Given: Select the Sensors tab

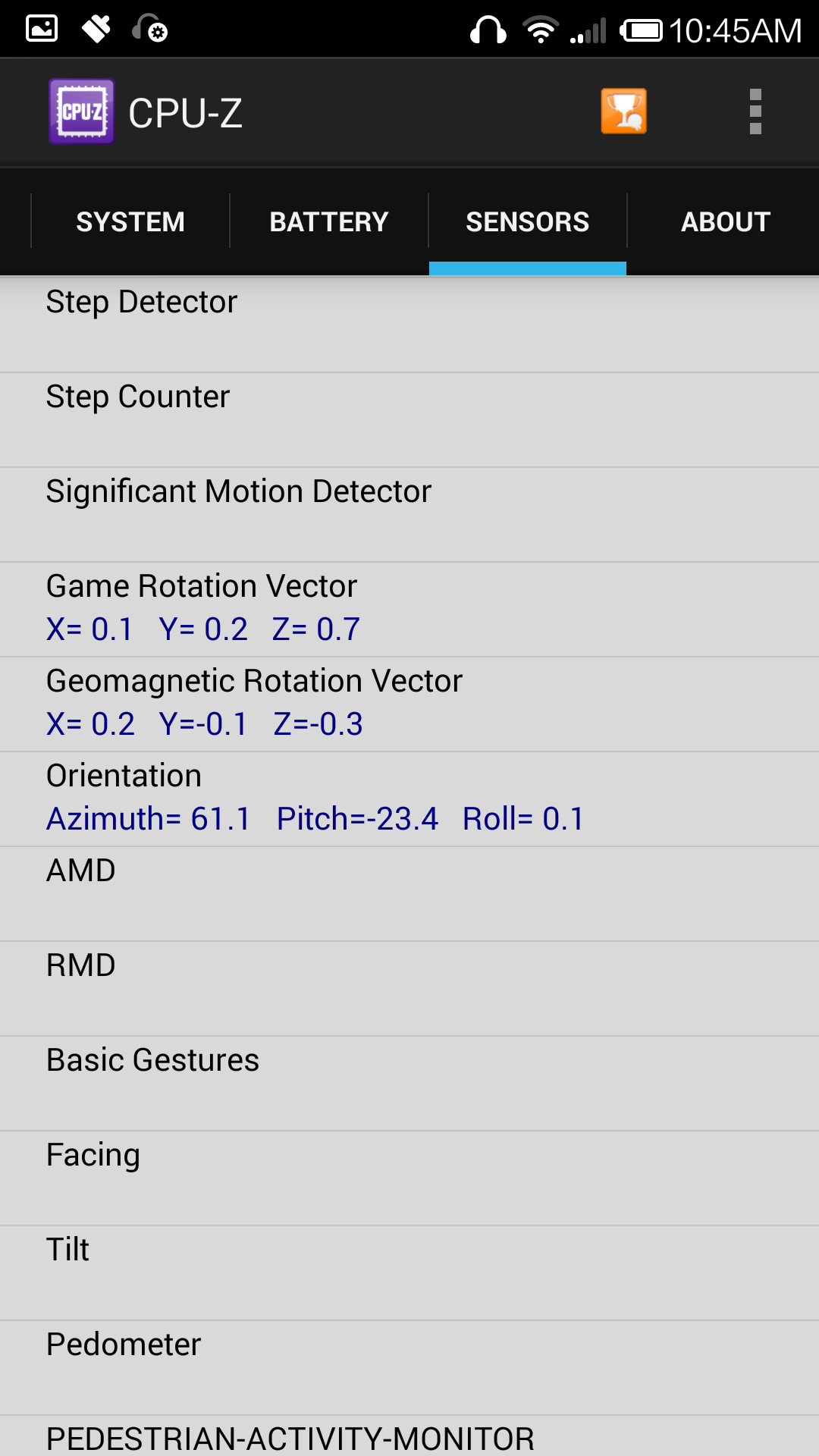Looking at the screenshot, I should 527,221.
